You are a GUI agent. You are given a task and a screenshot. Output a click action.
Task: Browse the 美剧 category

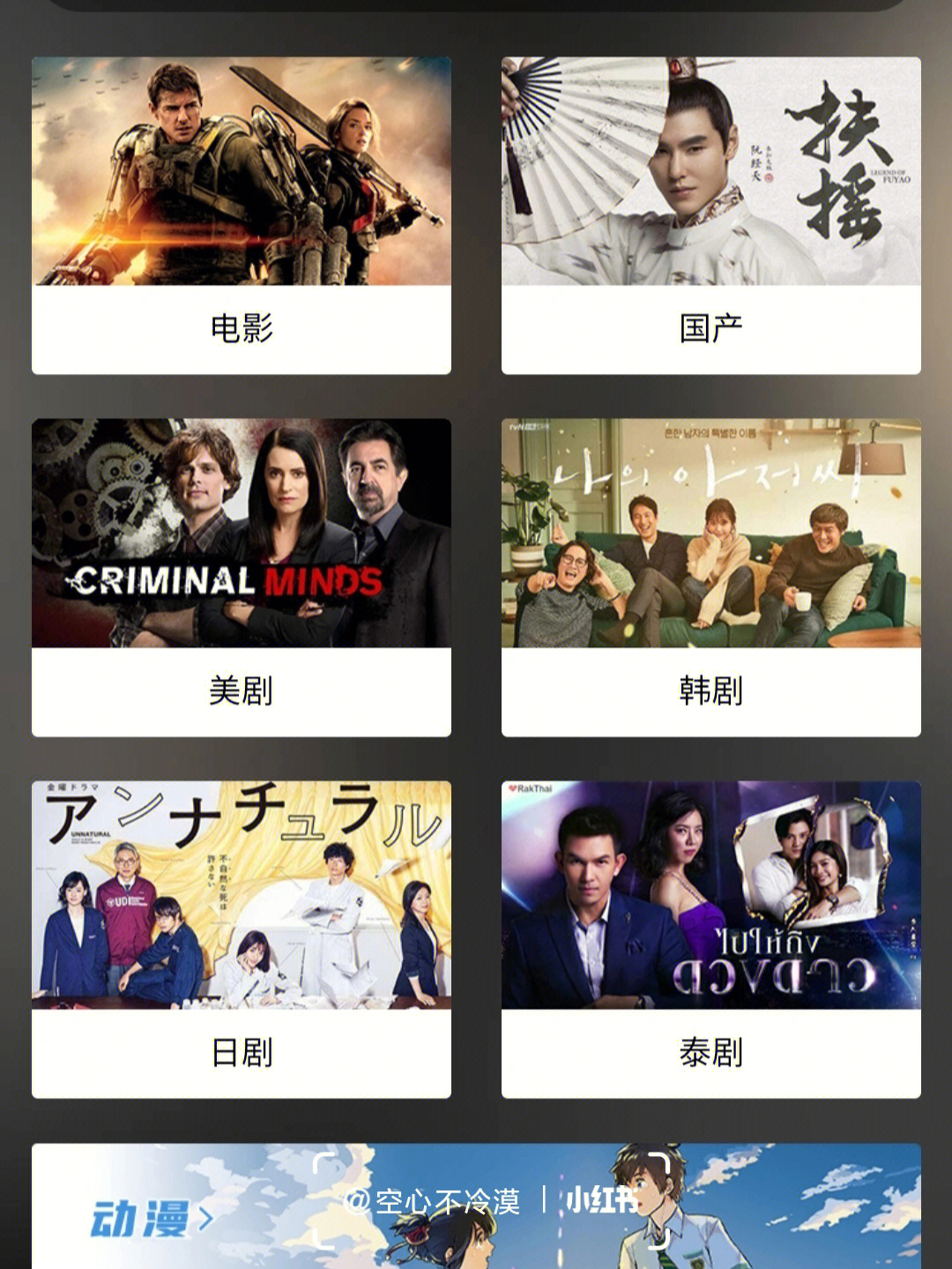click(241, 578)
